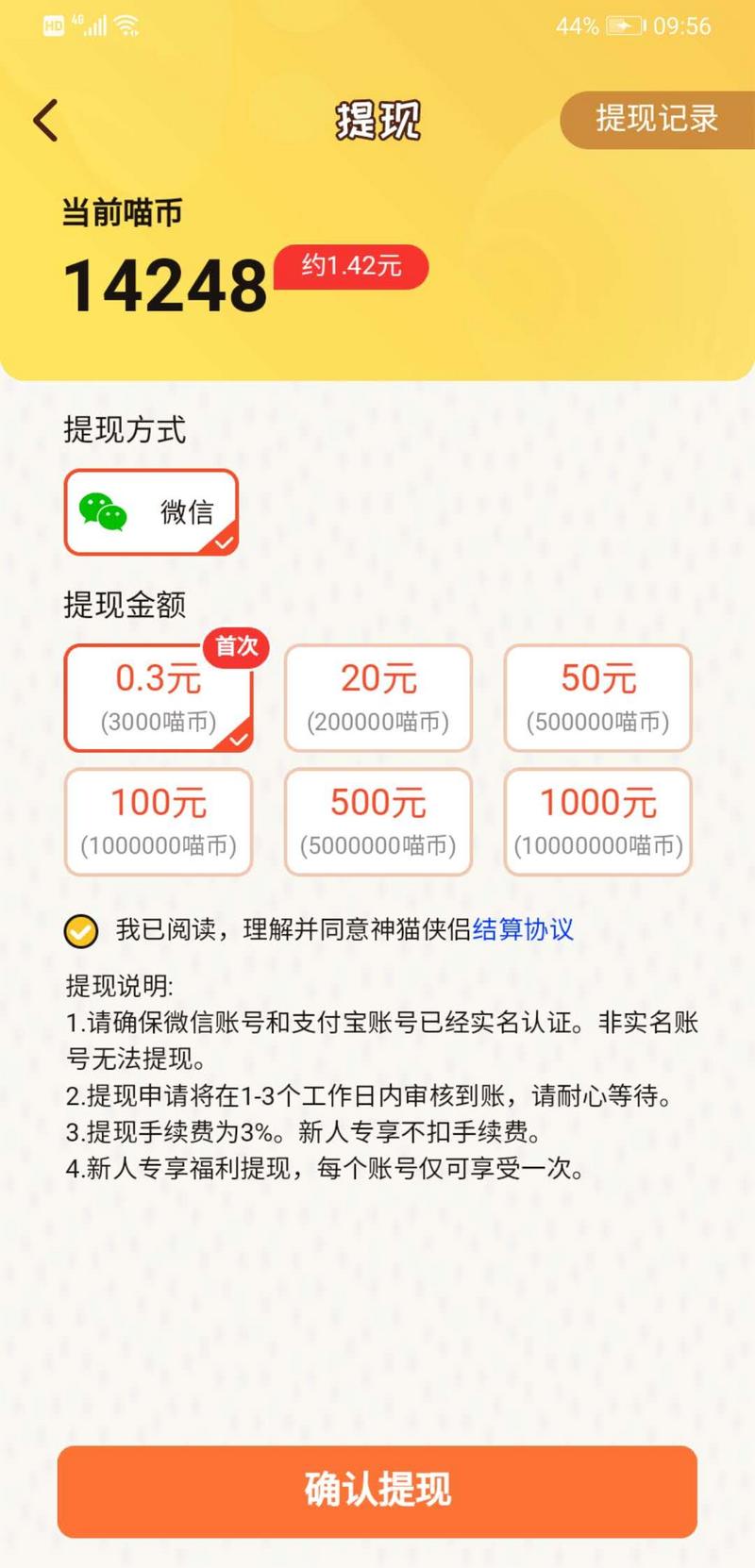
Task: Choose the 0.3元 first-time amount
Action: (159, 698)
